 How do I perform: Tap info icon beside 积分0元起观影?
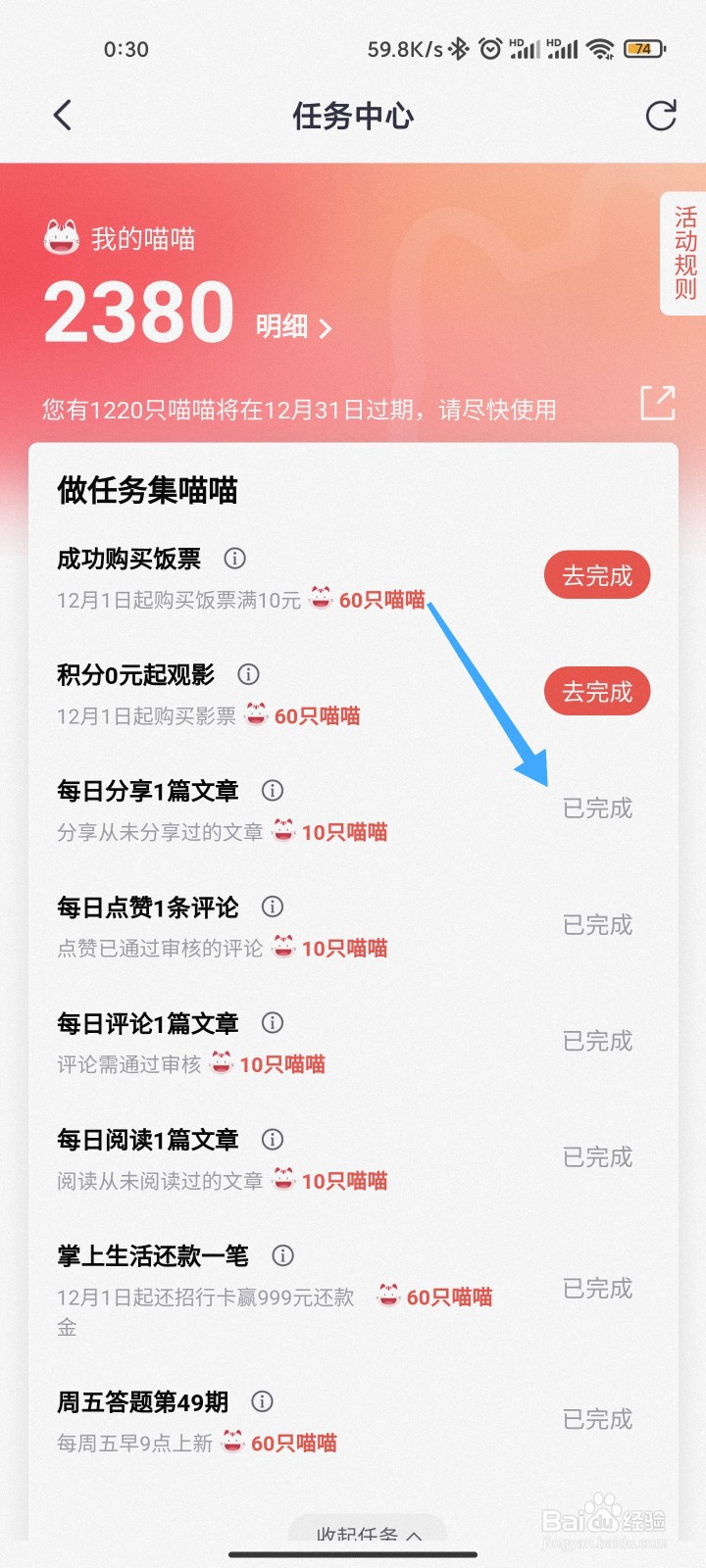248,674
